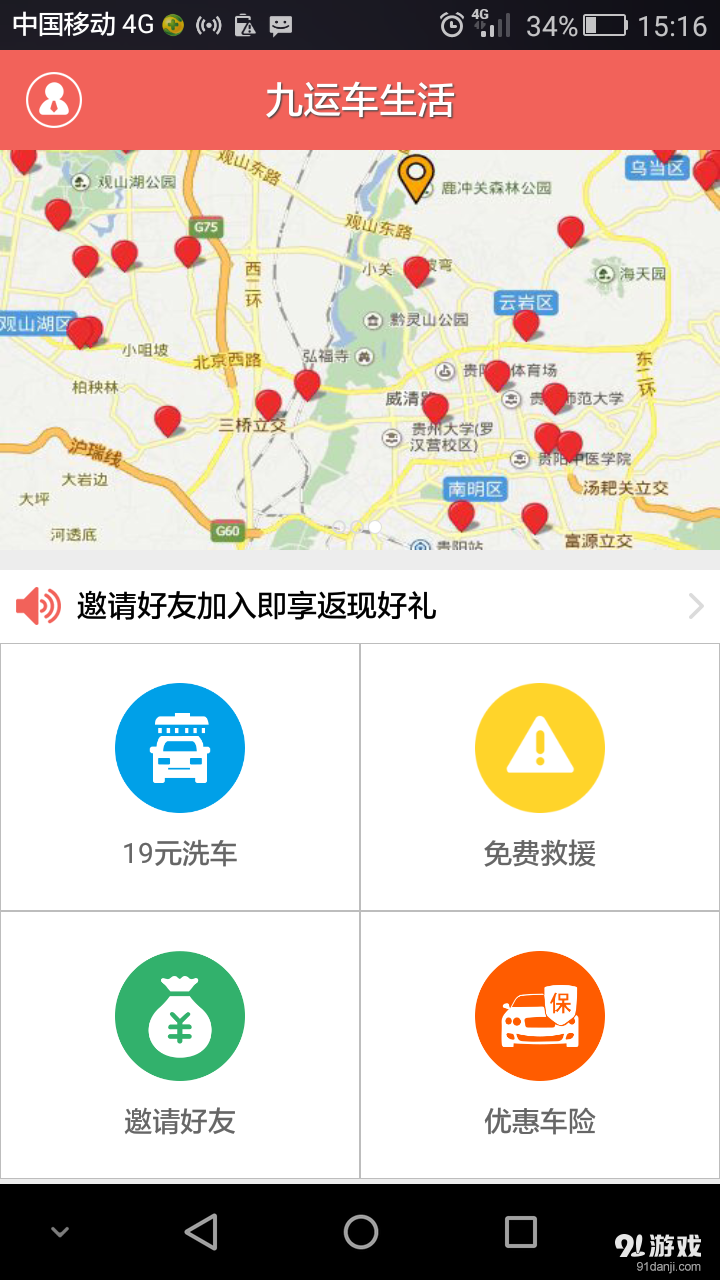Open the green 邀请好友 money-bag icon

click(x=180, y=1015)
